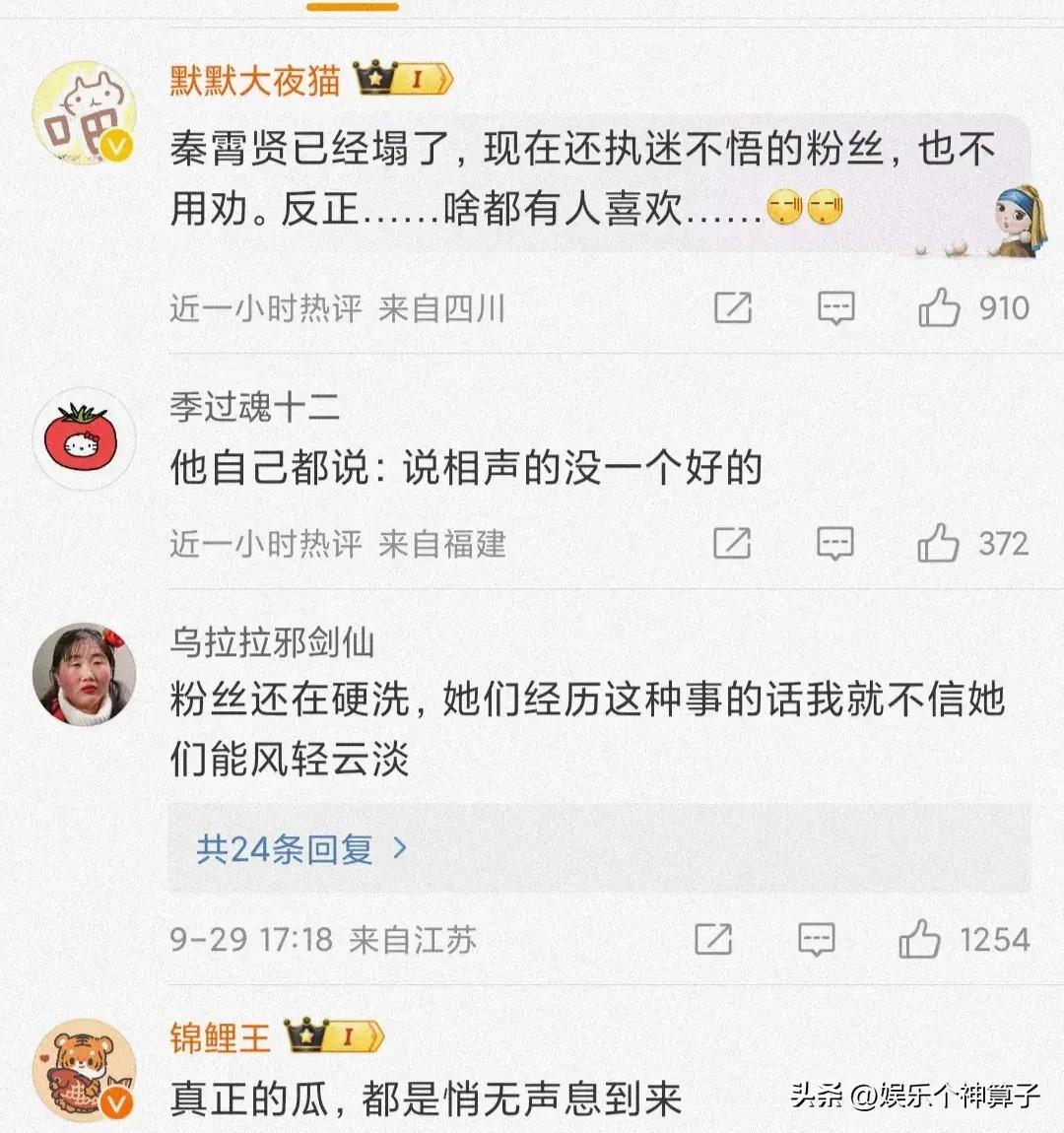Image resolution: width=1064 pixels, height=1133 pixels.
Task: View 默默大夜猫's username profile
Action: coord(255,80)
